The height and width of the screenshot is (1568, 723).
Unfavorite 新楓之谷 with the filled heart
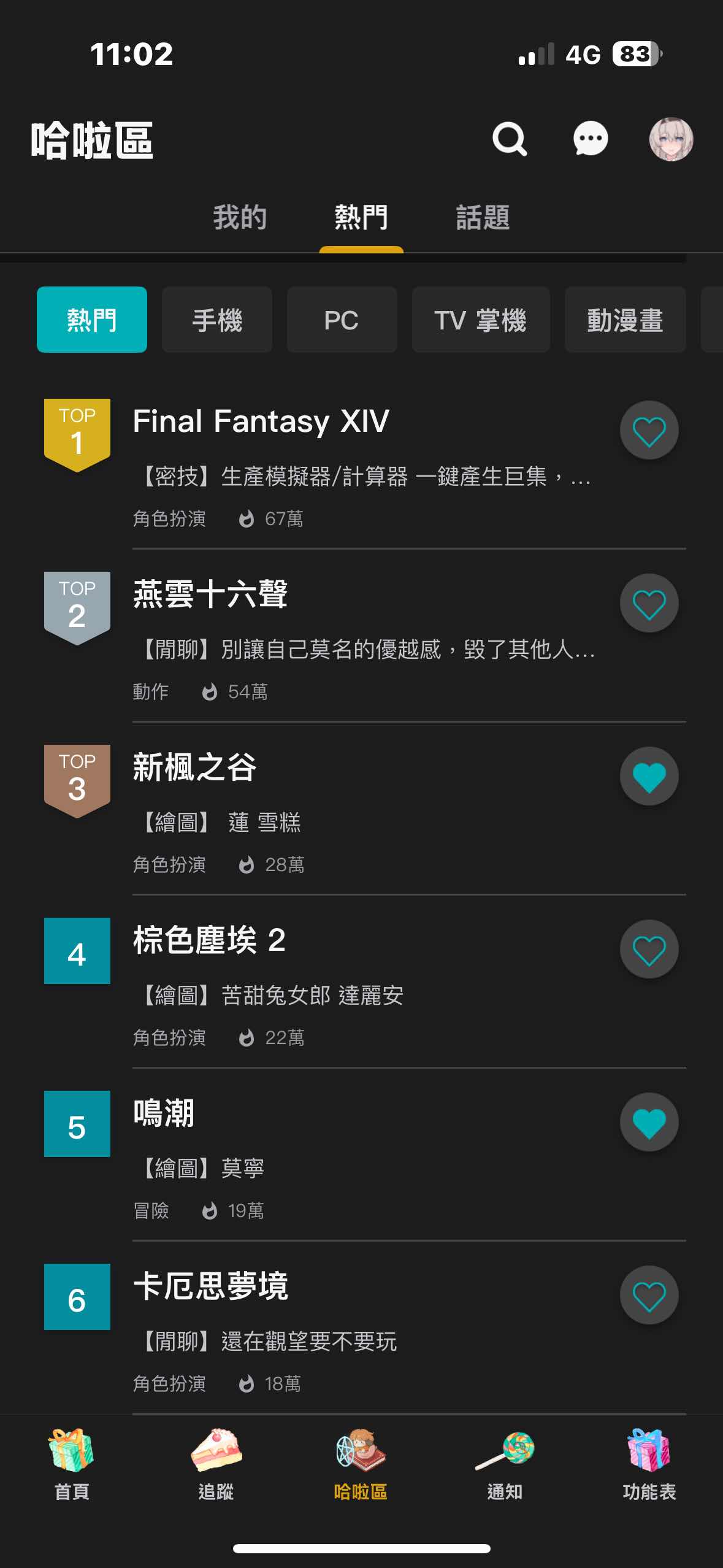[x=649, y=777]
